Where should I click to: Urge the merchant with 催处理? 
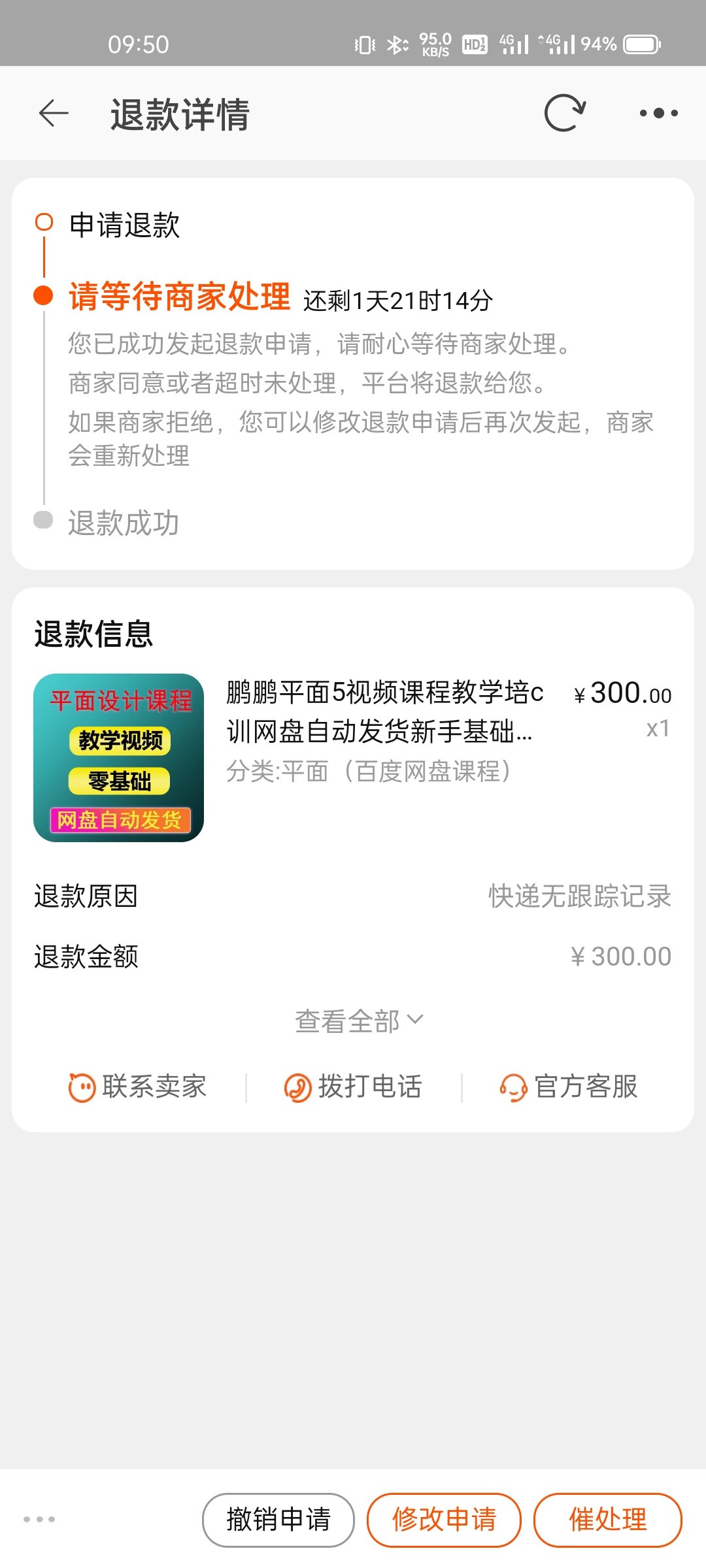608,1520
